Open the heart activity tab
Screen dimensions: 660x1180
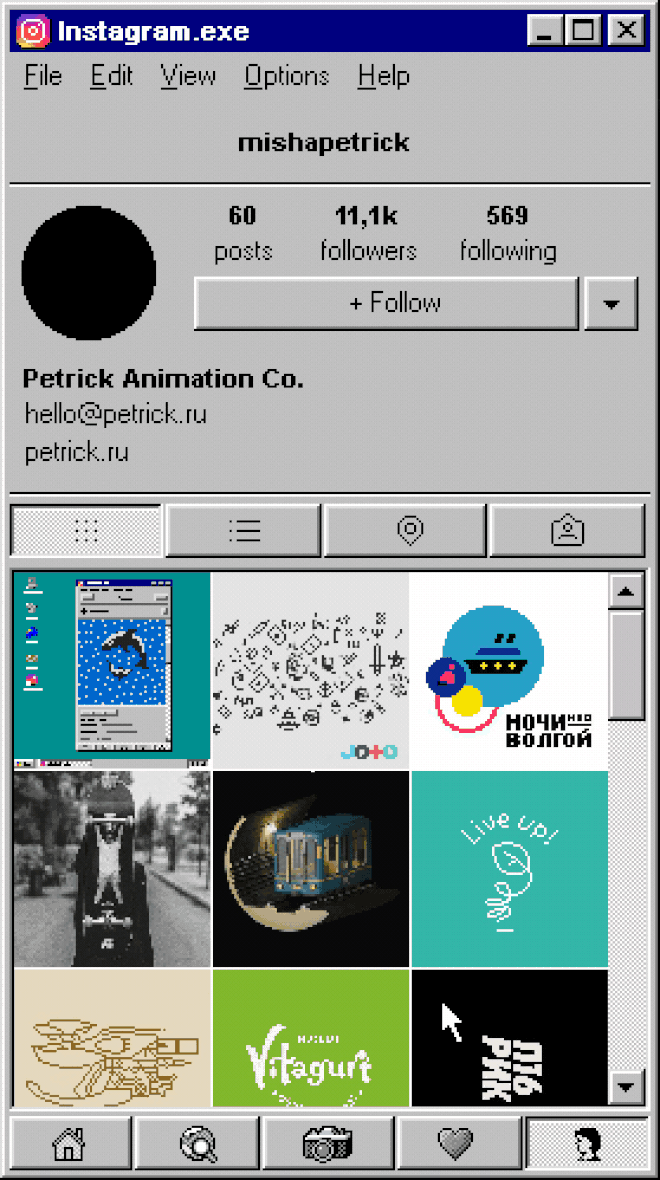point(458,1143)
